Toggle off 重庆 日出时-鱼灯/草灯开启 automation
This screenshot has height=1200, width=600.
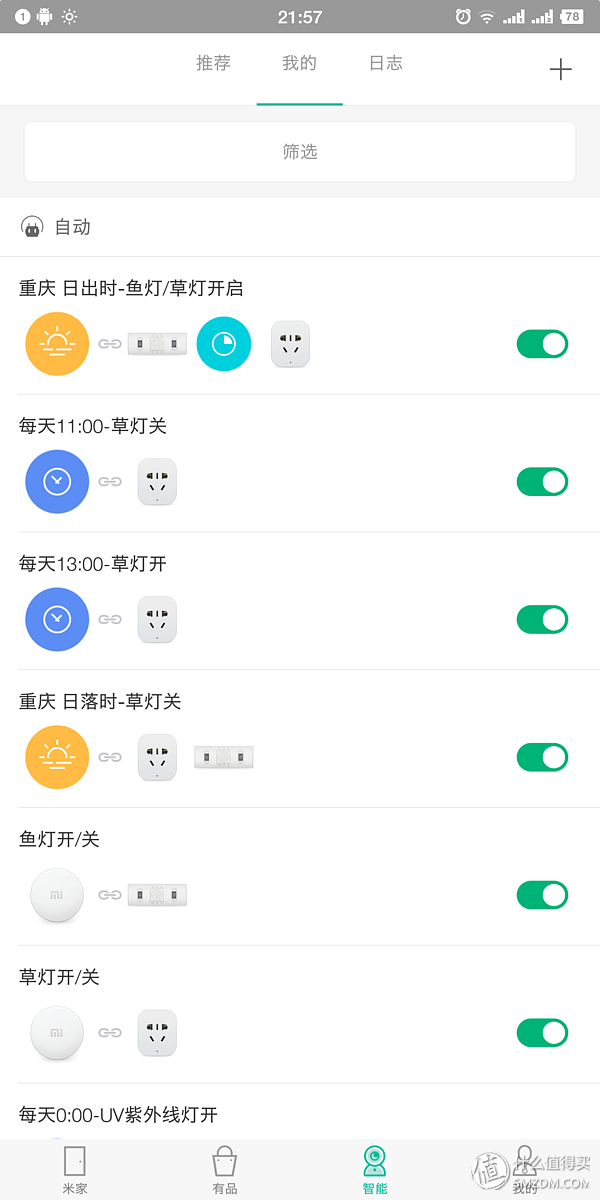542,344
